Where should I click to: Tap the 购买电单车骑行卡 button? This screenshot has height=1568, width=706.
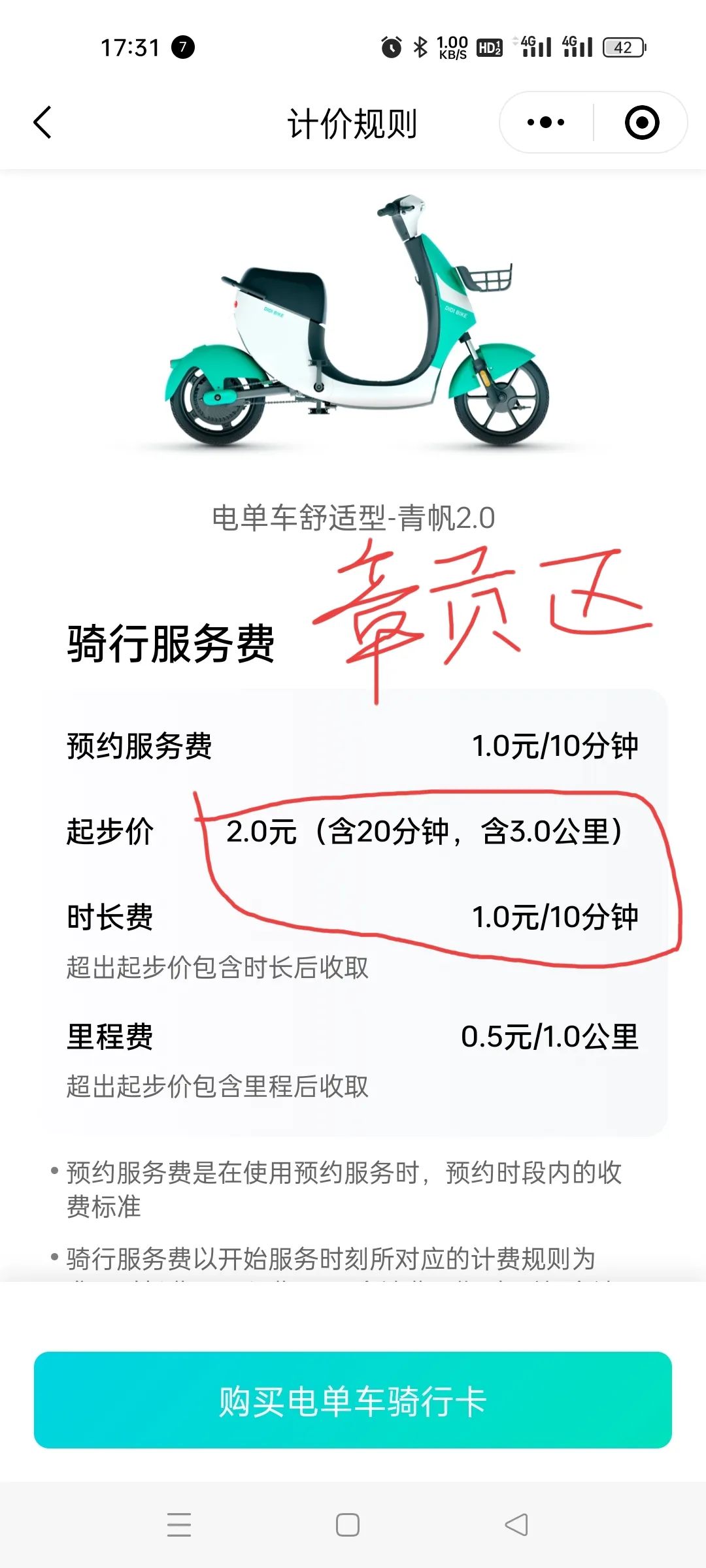[x=353, y=1400]
